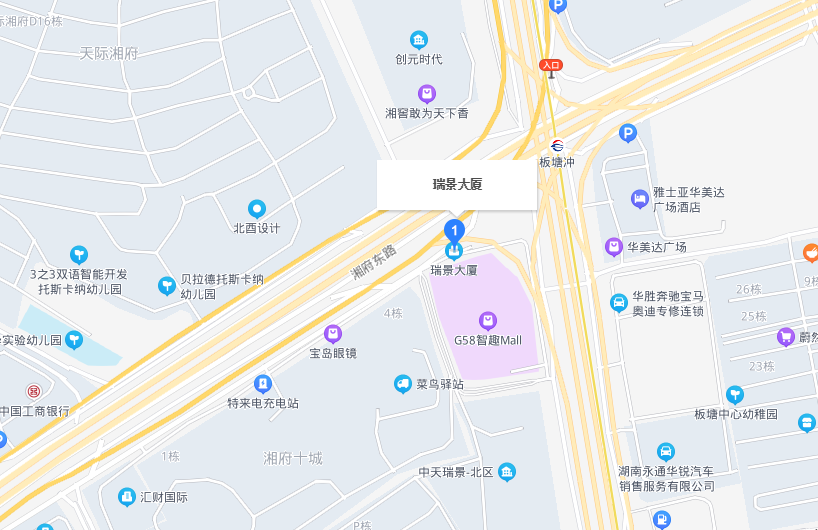Image resolution: width=818 pixels, height=530 pixels.
Task: Tap the 华胜奔驰宝马奥迪专修连锁 car service marker
Action: [619, 303]
